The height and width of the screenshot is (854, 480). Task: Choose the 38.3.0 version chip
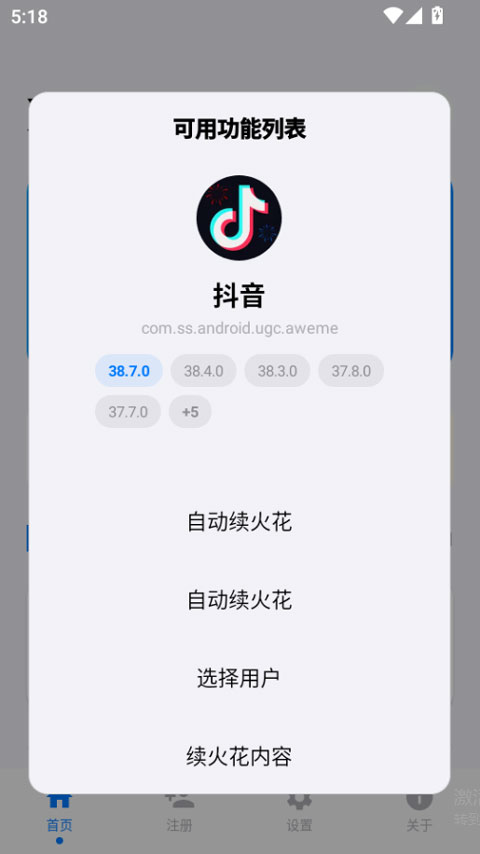click(x=277, y=371)
